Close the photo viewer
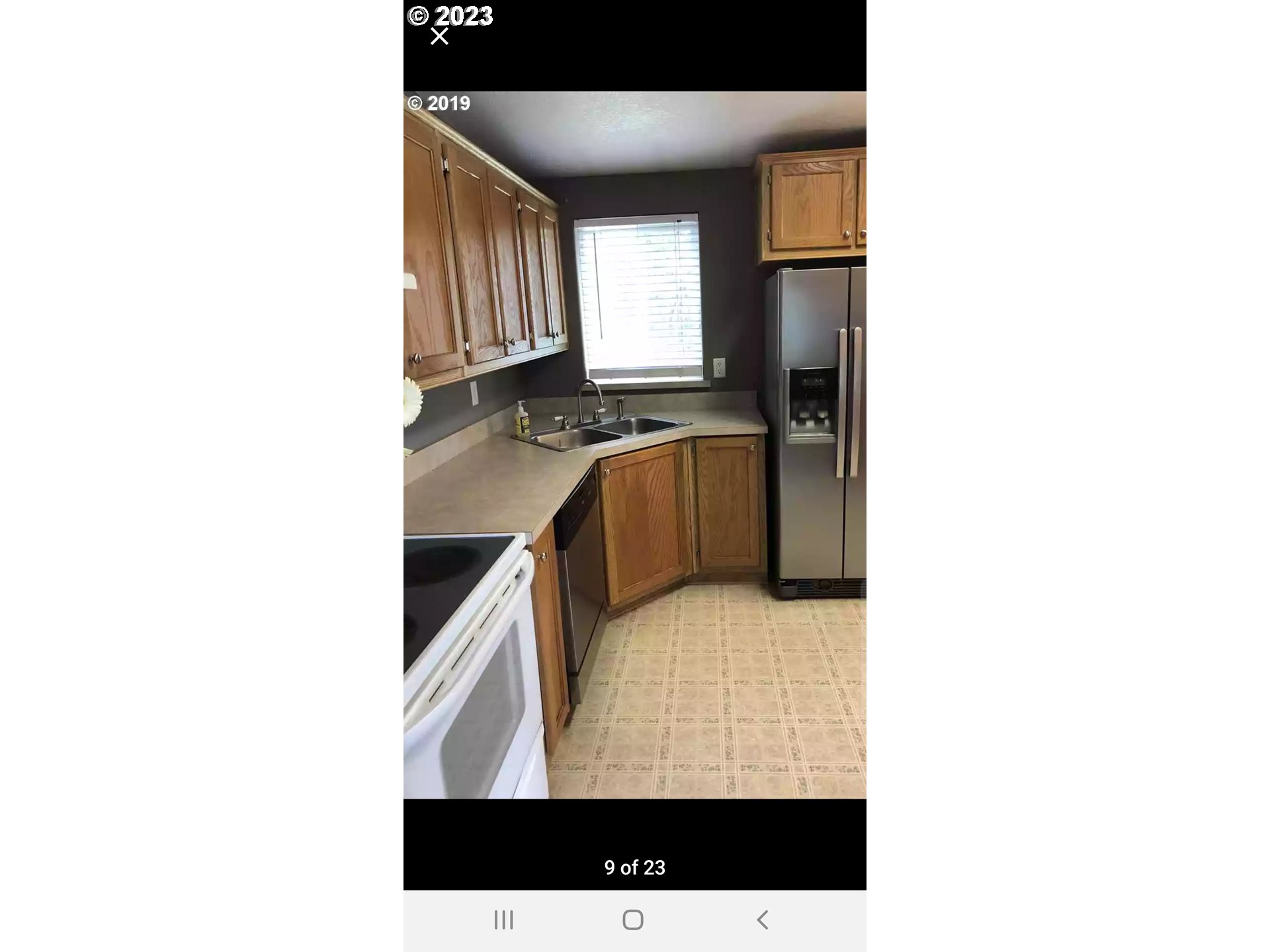Image resolution: width=1270 pixels, height=952 pixels. pos(439,36)
